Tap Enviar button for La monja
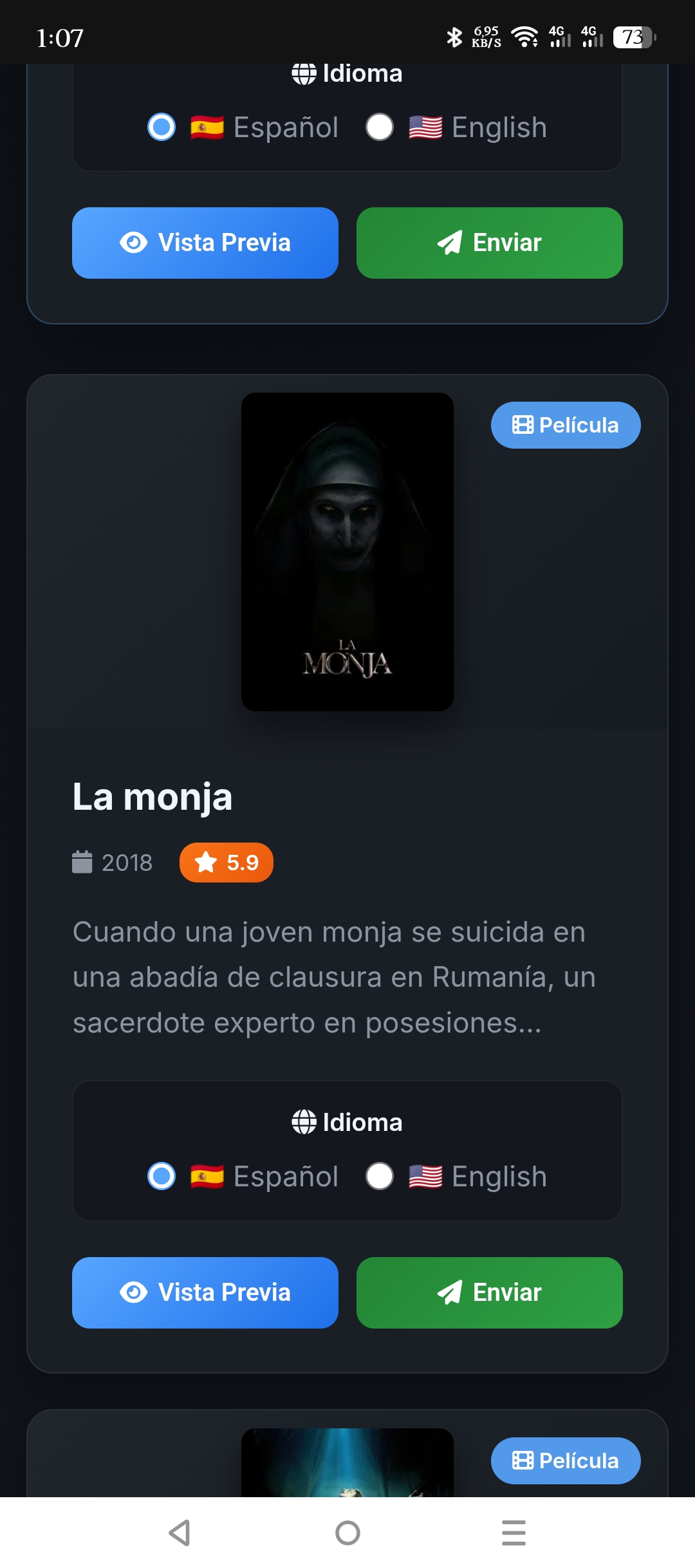This screenshot has width=695, height=1568. pos(489,1293)
